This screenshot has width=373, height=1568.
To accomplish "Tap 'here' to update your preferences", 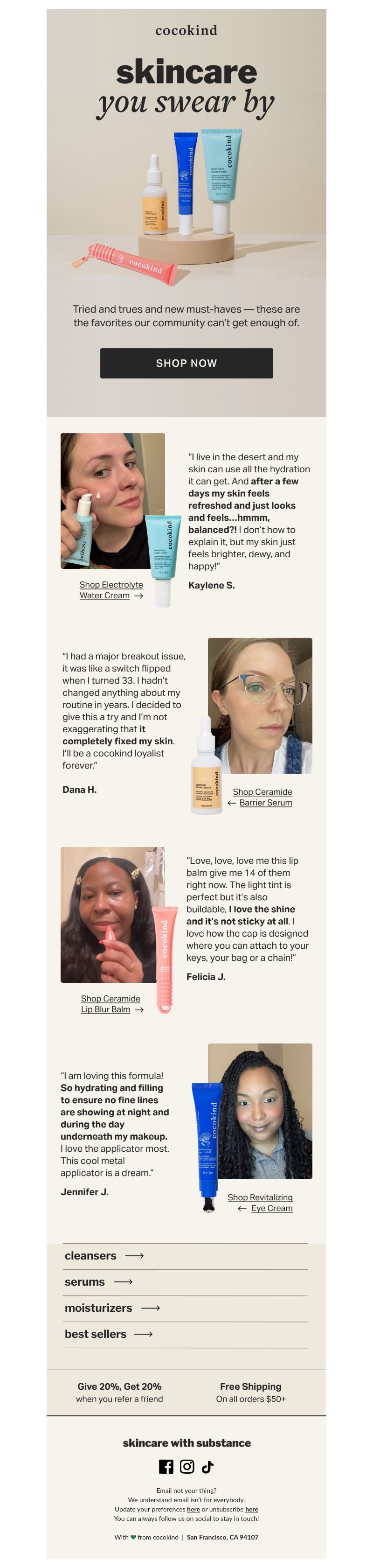I will tap(193, 1509).
